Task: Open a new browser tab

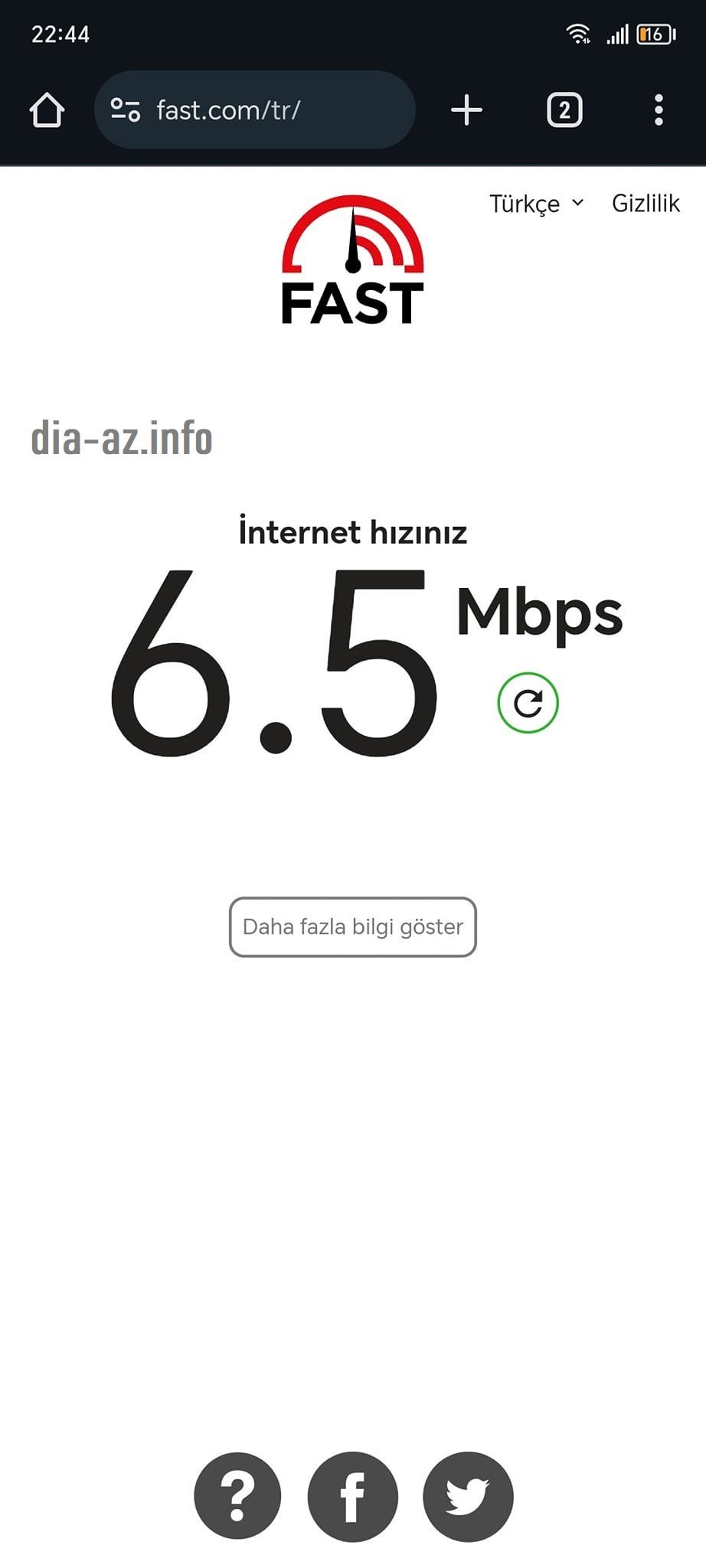Action: [466, 110]
